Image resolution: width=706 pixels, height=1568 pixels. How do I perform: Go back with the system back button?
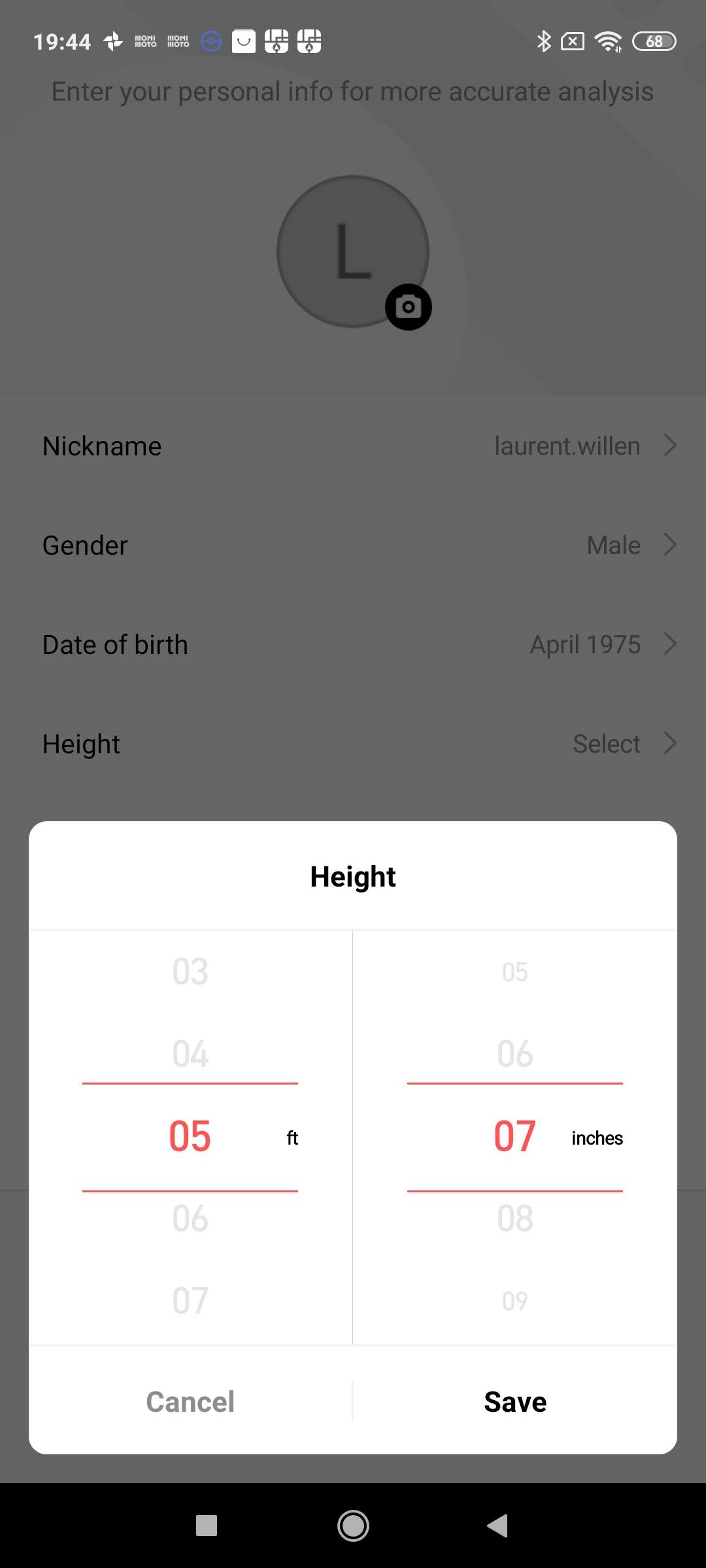pos(497,1526)
